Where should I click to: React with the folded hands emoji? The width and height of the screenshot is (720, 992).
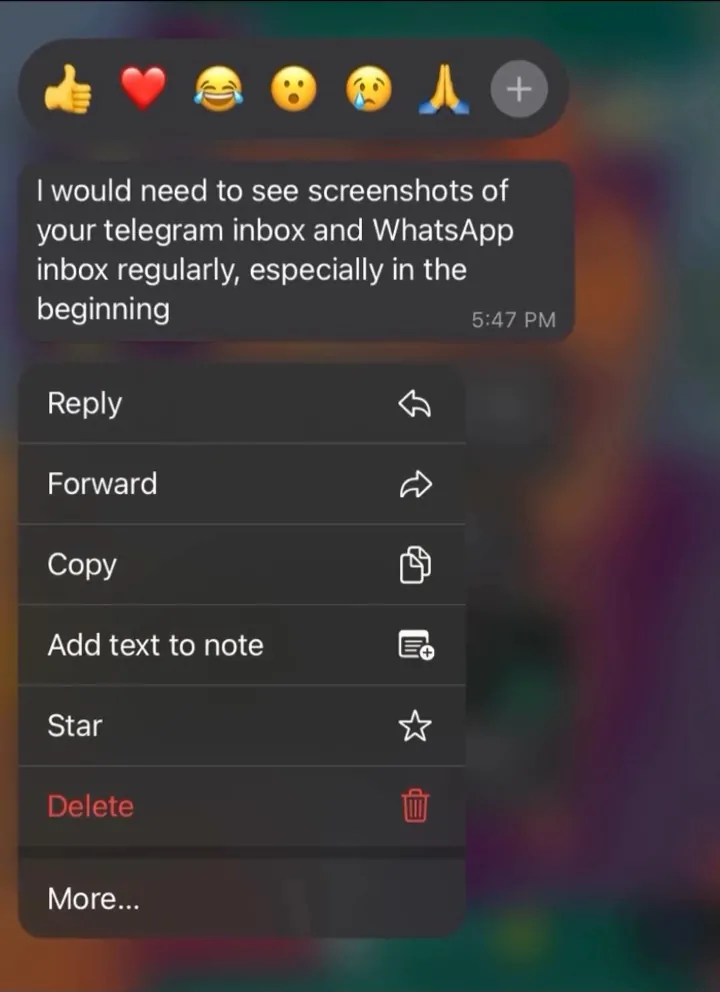[444, 91]
